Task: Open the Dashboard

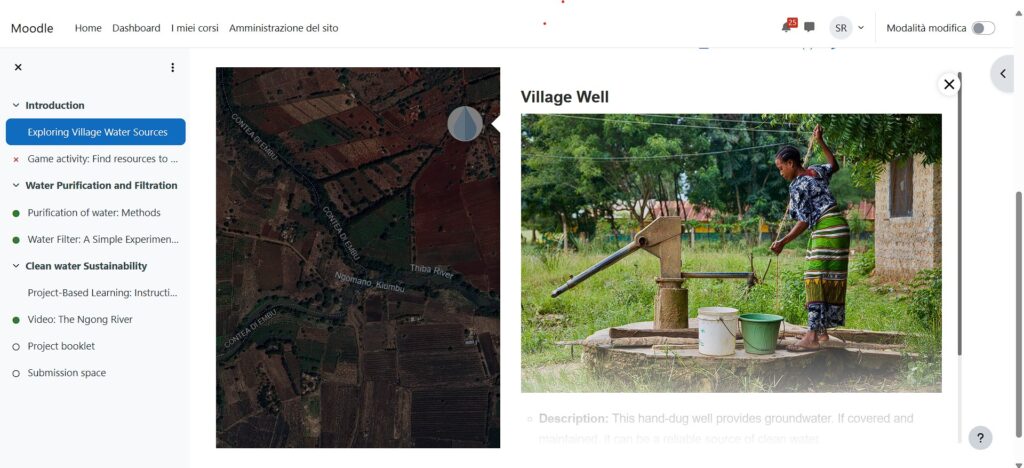Action: coord(136,28)
